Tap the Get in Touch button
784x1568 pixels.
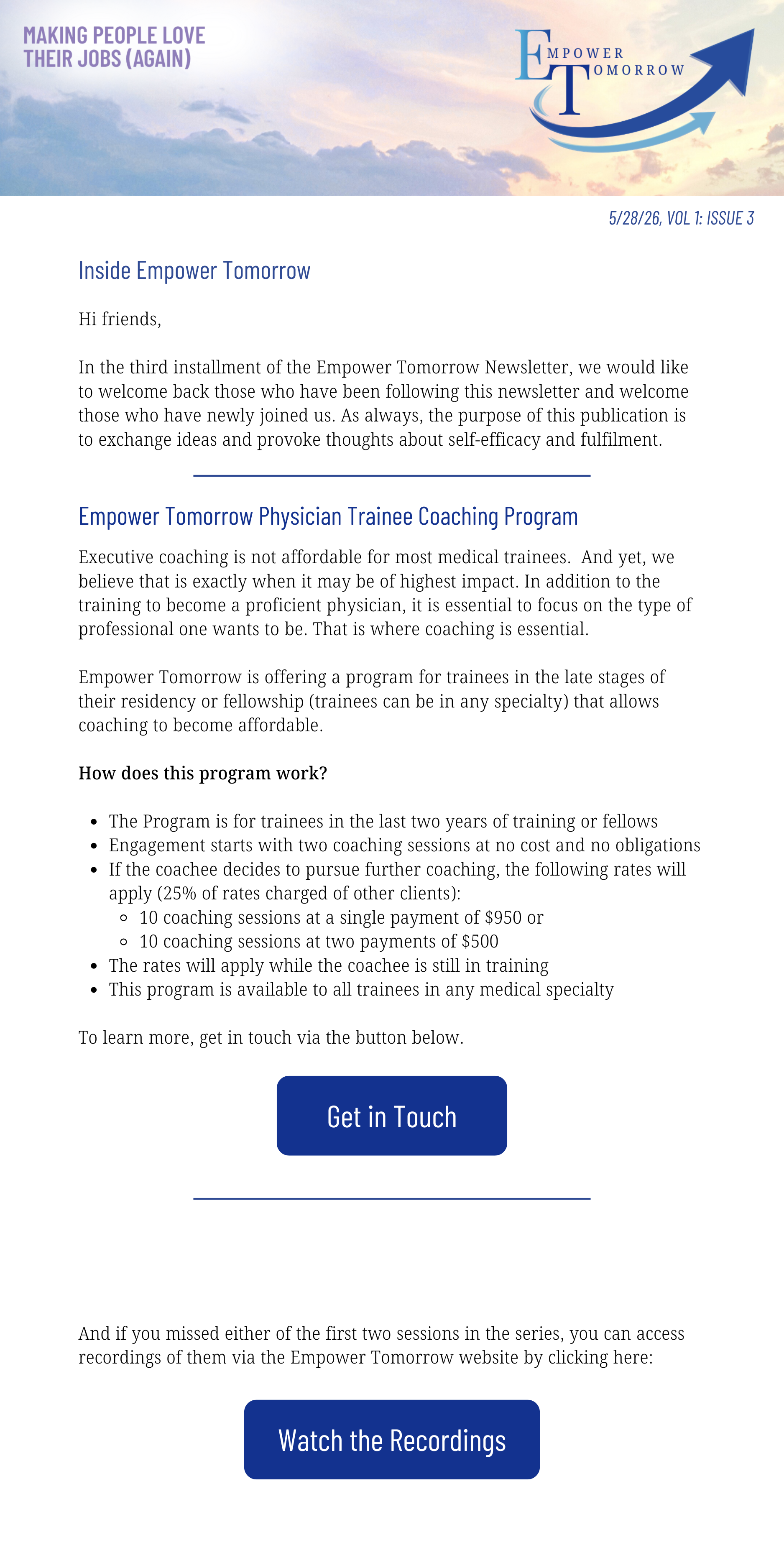391,1115
